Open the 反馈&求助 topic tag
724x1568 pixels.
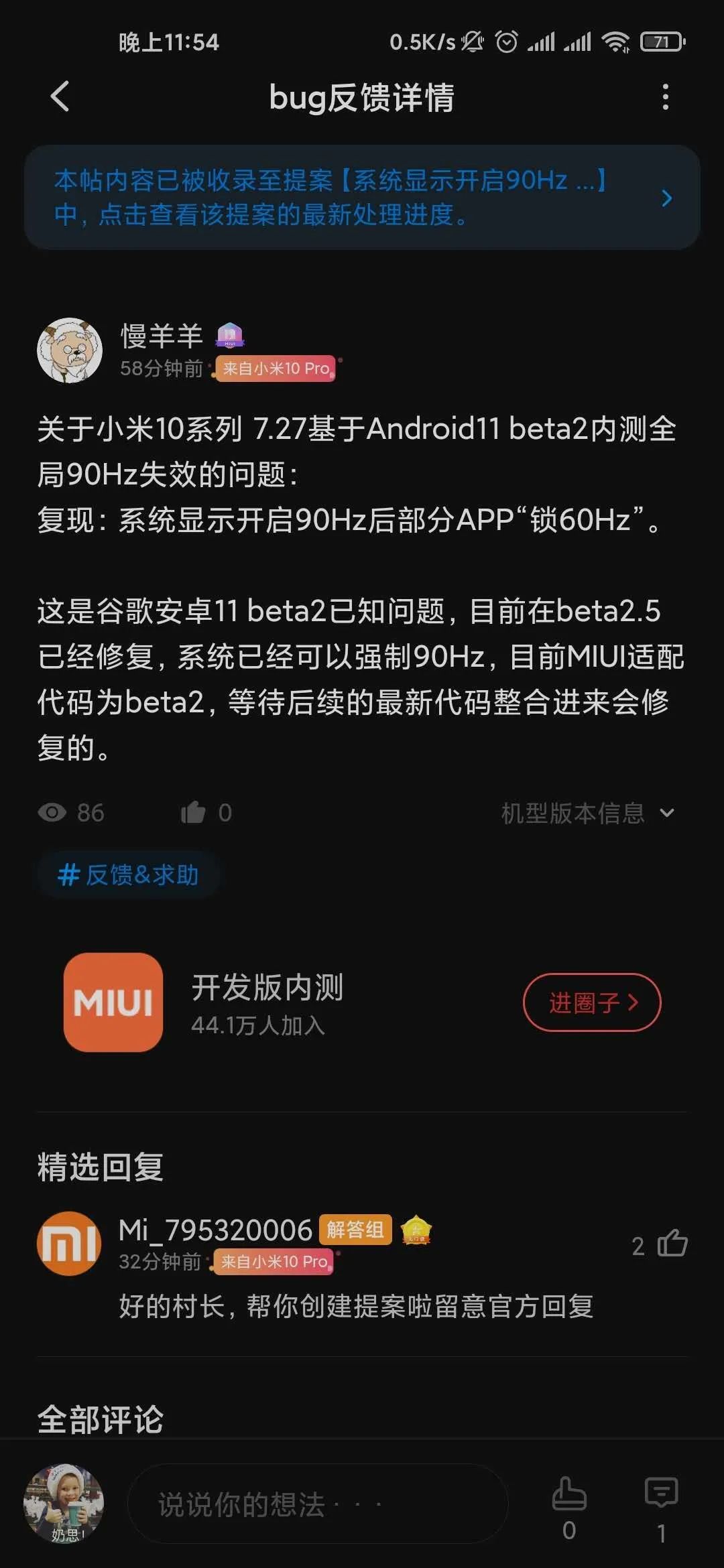tap(129, 874)
